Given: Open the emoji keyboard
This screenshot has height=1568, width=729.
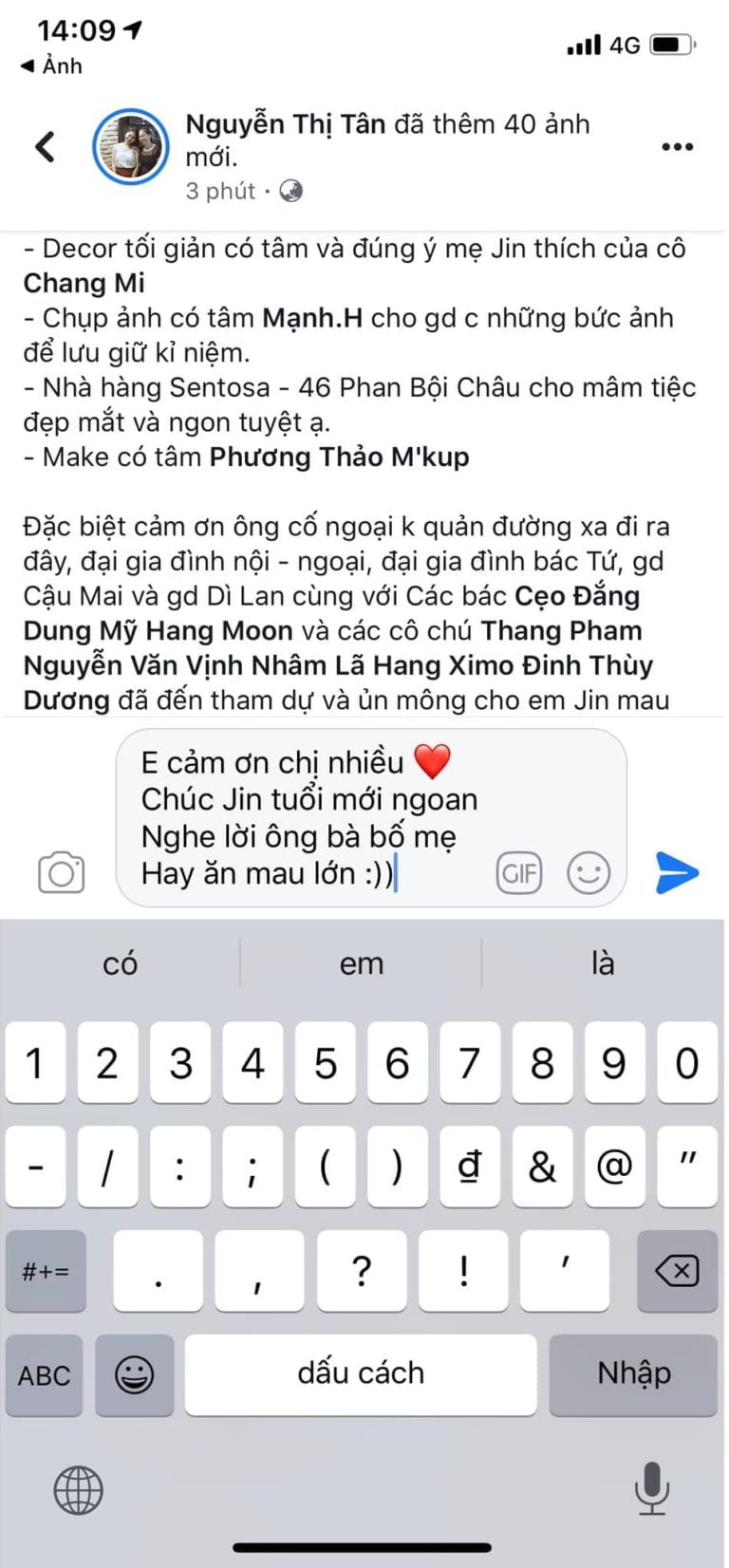Looking at the screenshot, I should pos(134,1375).
